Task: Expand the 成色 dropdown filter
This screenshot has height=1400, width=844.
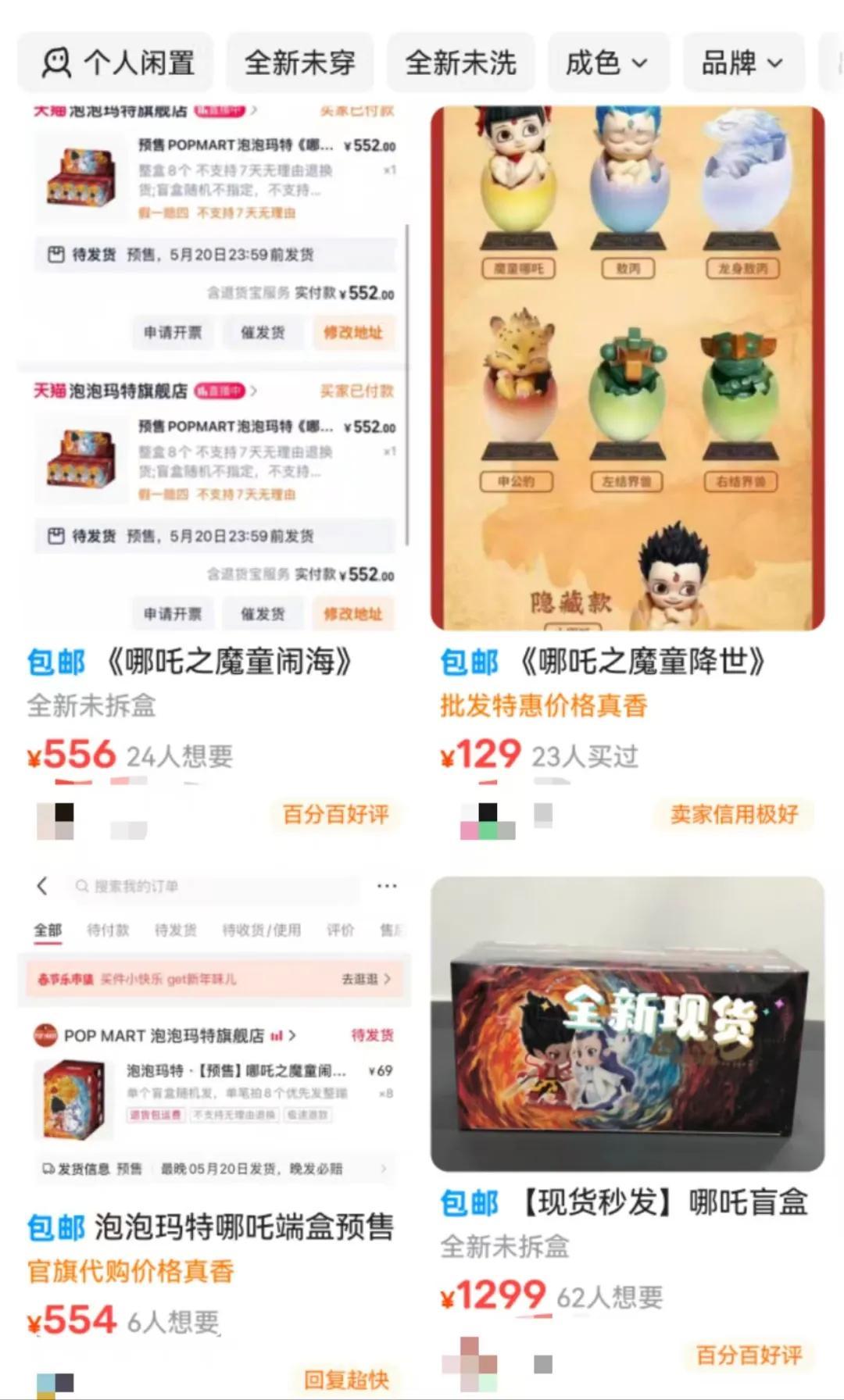Action: click(x=606, y=62)
